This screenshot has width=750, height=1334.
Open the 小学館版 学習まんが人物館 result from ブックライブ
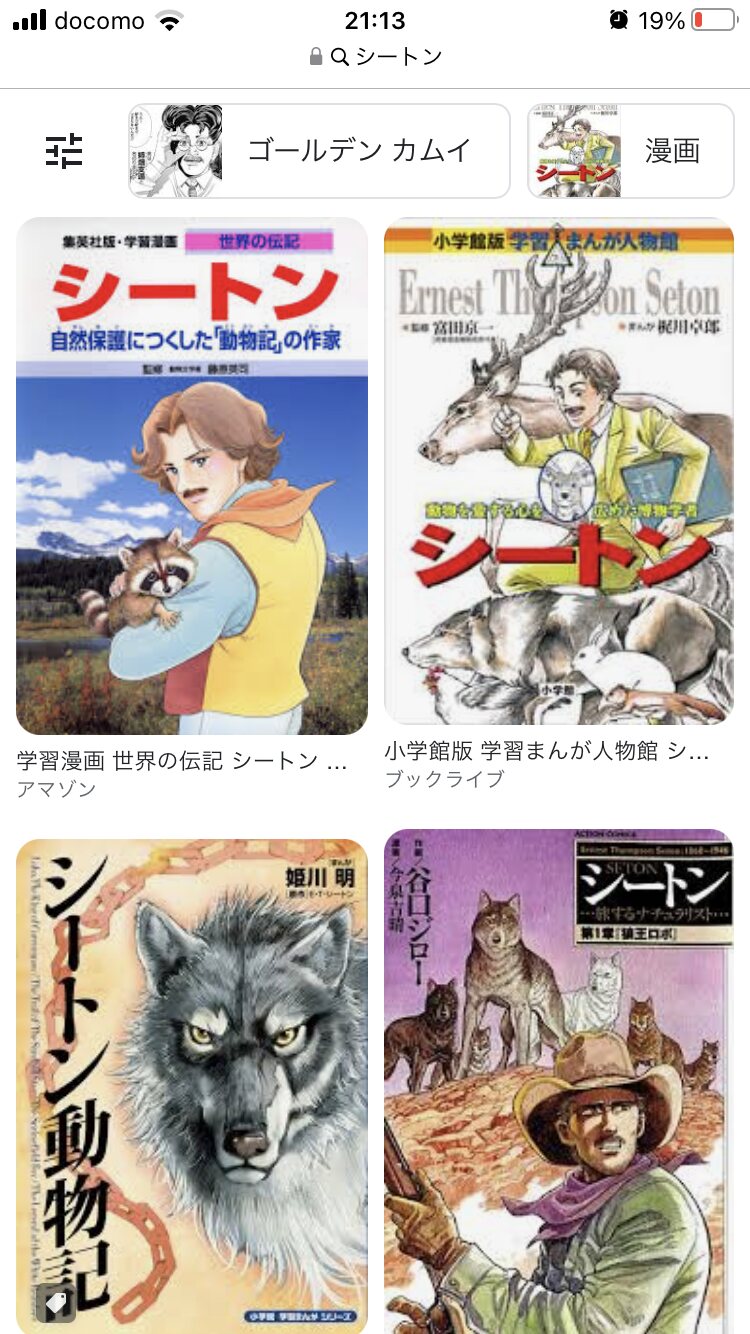[559, 470]
